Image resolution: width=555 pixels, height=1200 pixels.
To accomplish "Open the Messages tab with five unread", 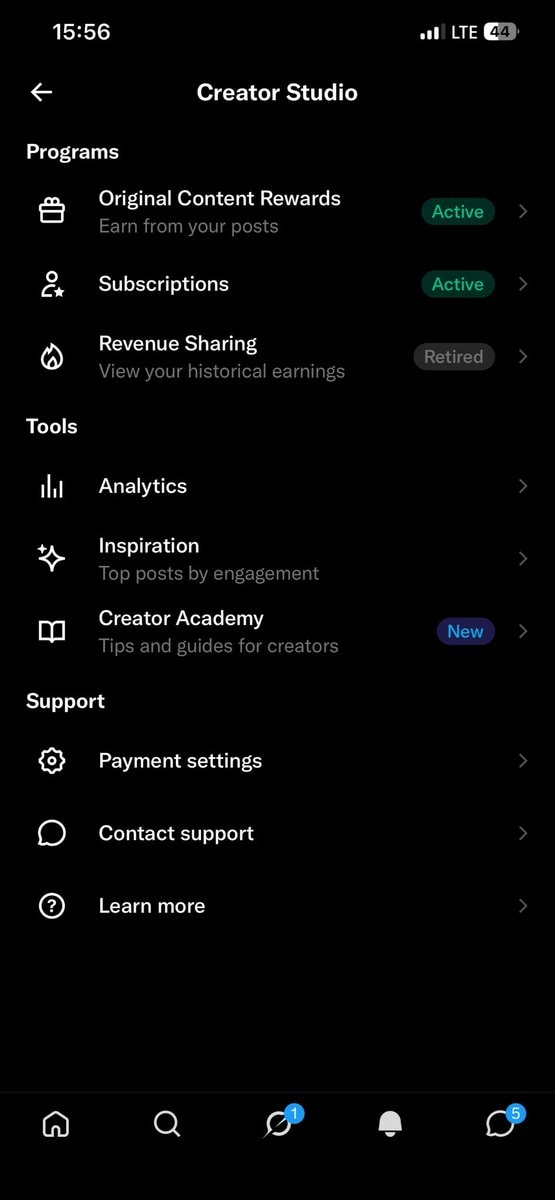I will click(x=502, y=1124).
